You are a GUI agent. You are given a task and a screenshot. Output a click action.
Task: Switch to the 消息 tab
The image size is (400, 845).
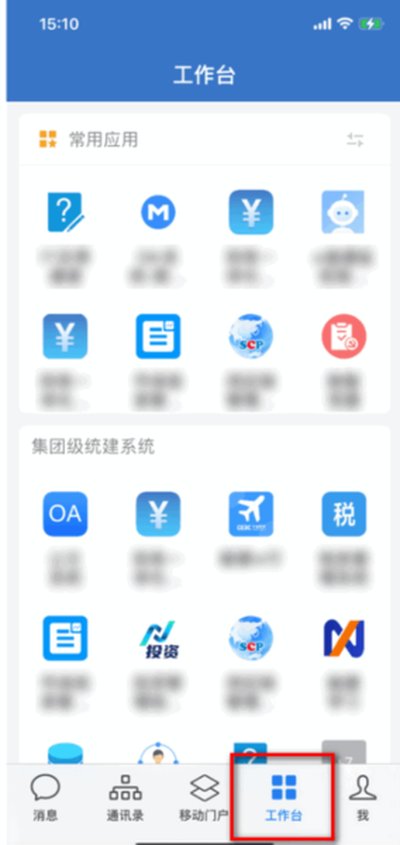pos(45,798)
